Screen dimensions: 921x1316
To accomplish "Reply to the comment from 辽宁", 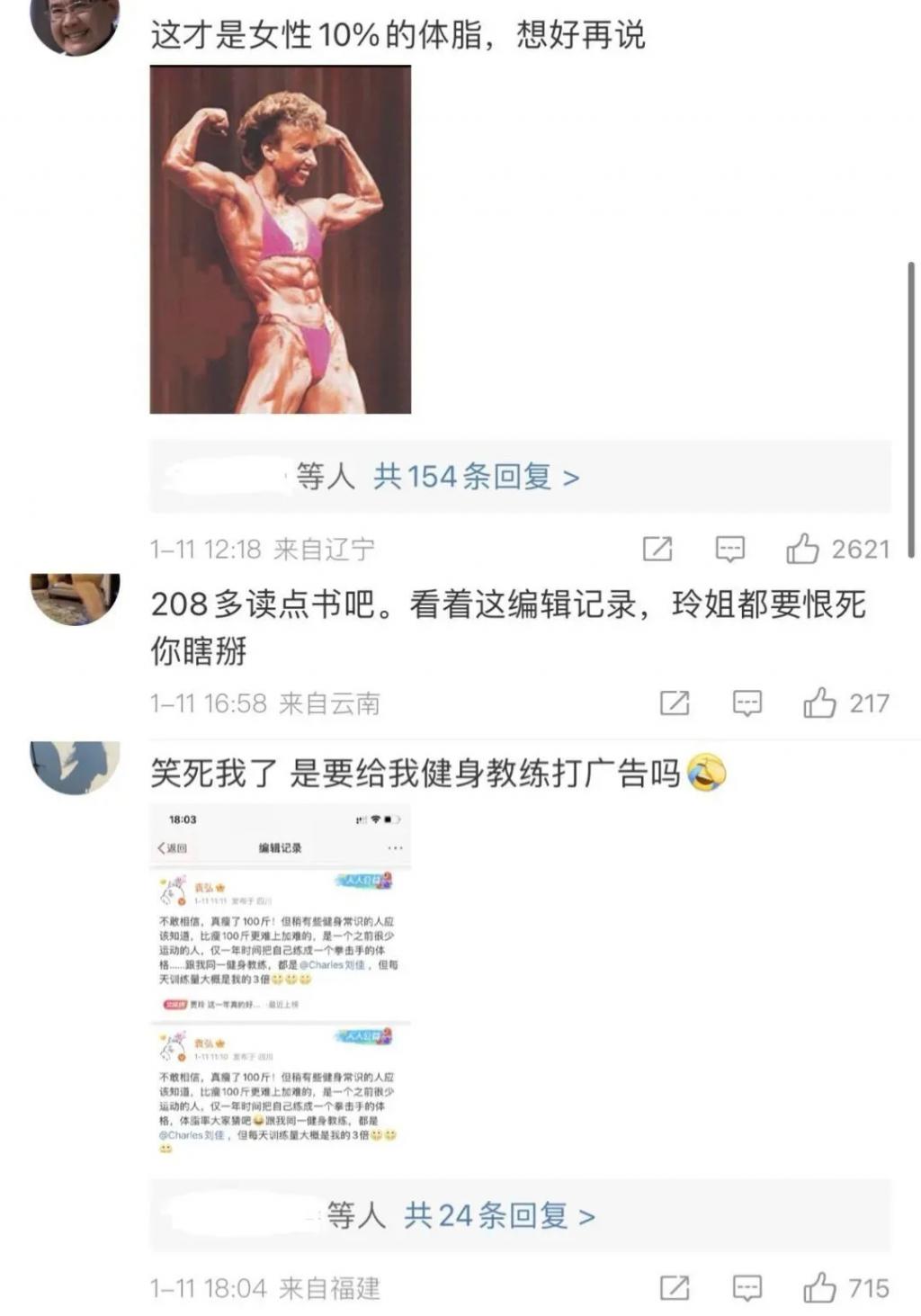I will coord(729,549).
